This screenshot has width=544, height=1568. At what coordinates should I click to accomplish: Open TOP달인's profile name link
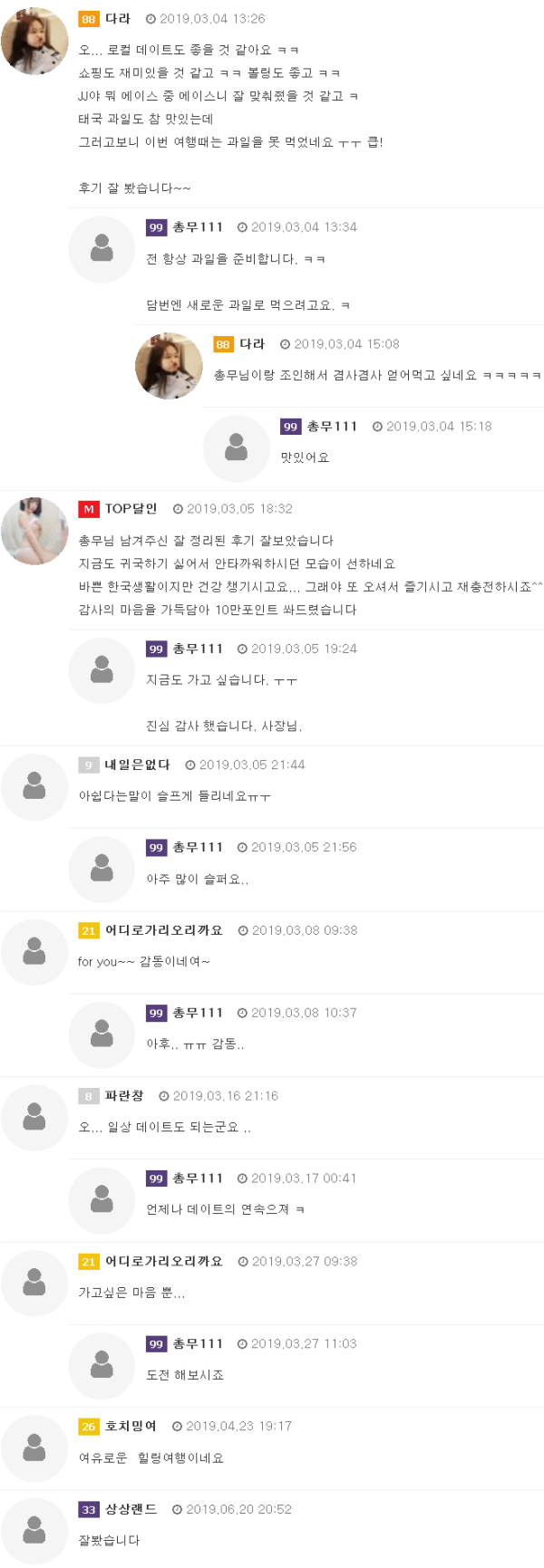coord(131,509)
